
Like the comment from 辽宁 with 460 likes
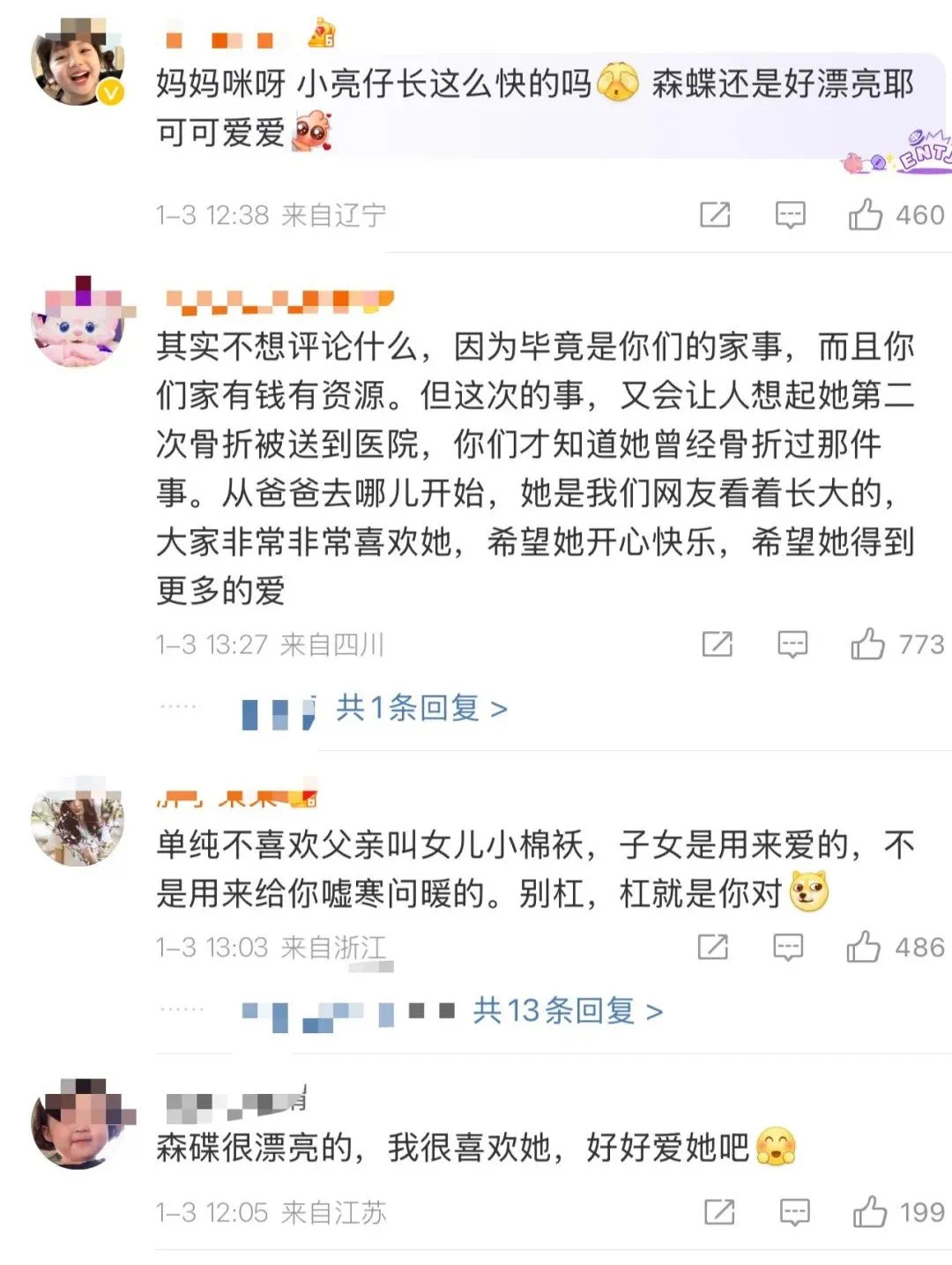866,214
